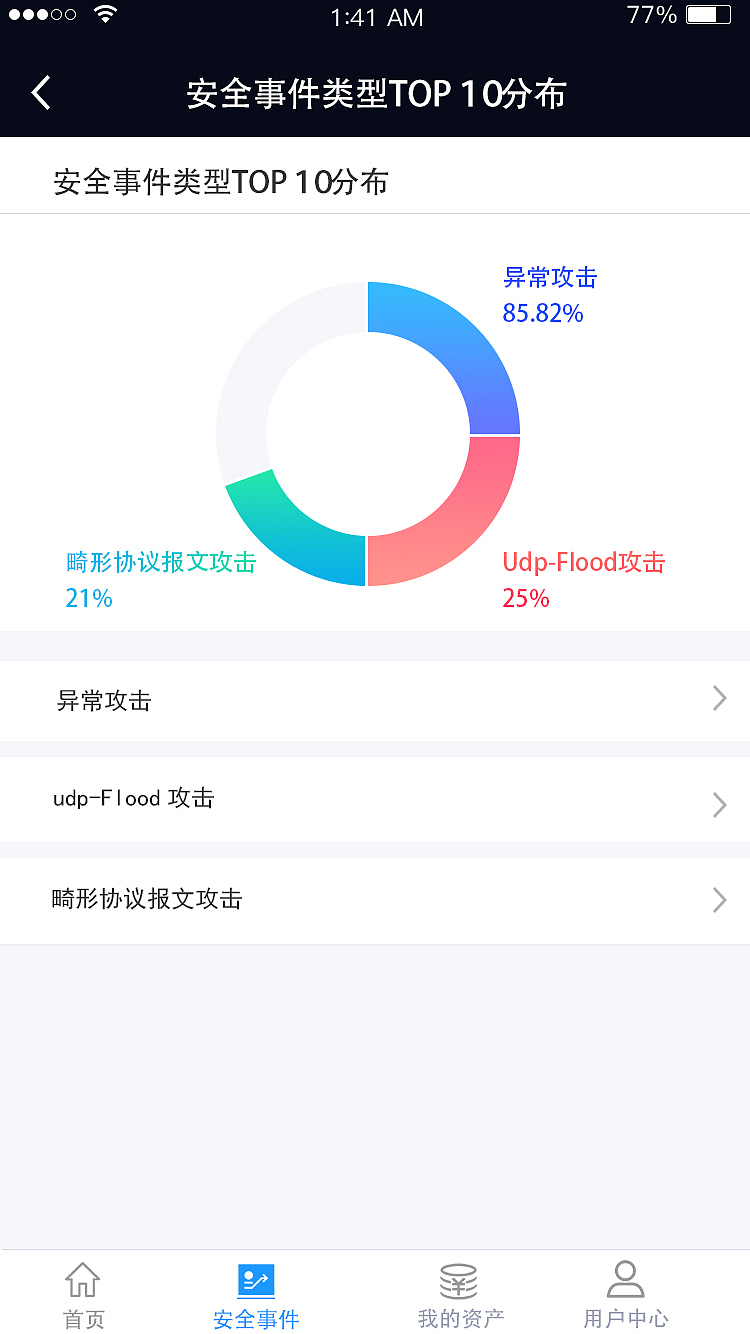The width and height of the screenshot is (750, 1334).
Task: Open the 首页 home icon
Action: point(83,1280)
